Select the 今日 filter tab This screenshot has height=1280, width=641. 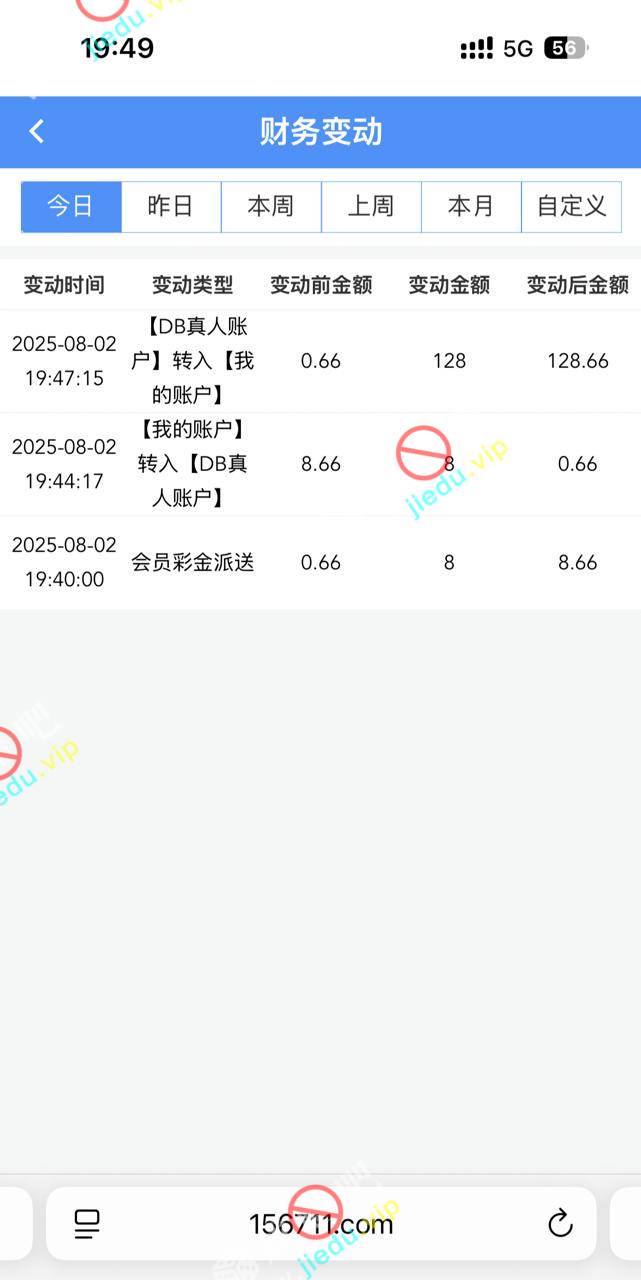[71, 206]
